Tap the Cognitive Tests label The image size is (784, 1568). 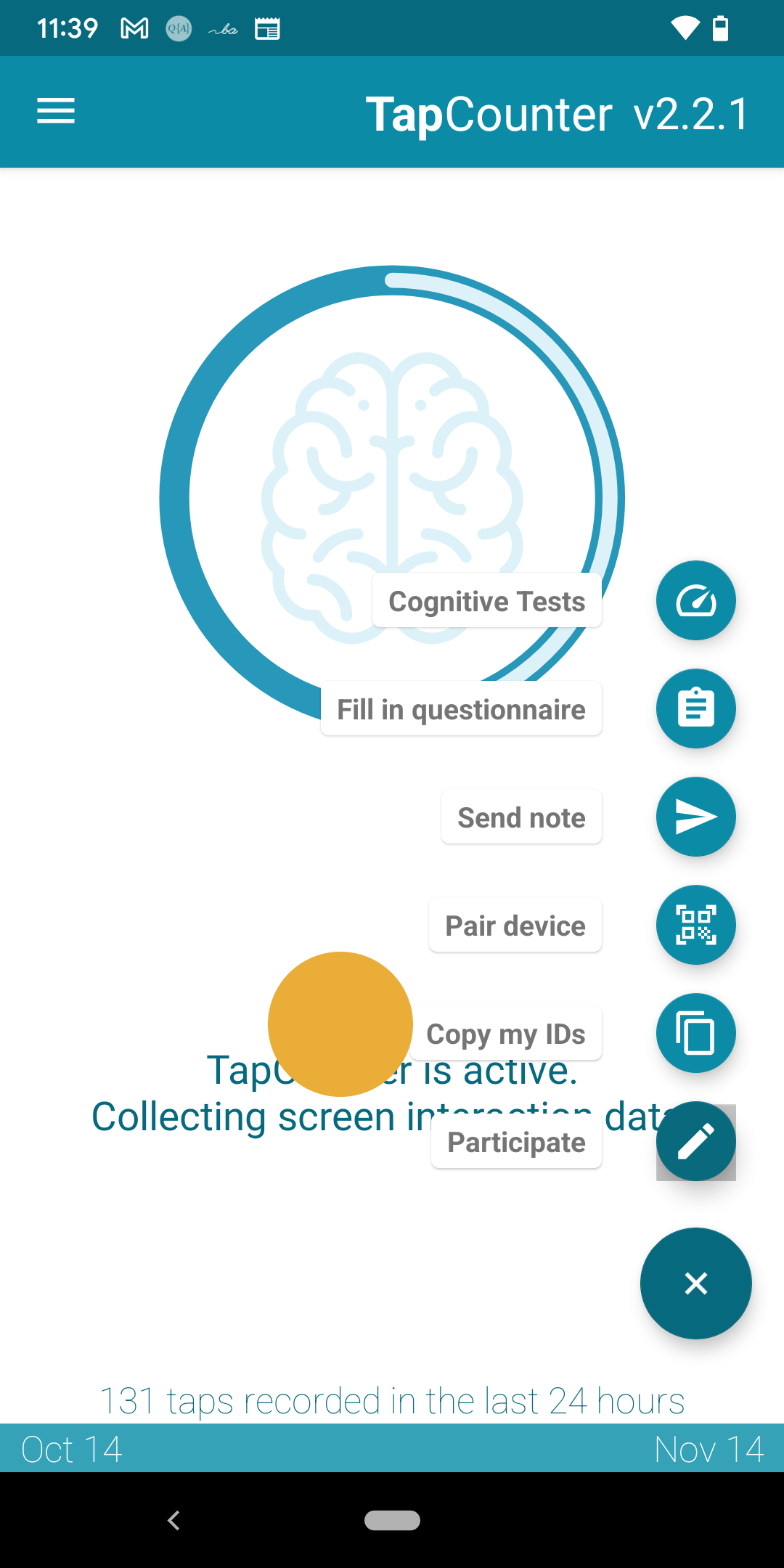pos(487,601)
